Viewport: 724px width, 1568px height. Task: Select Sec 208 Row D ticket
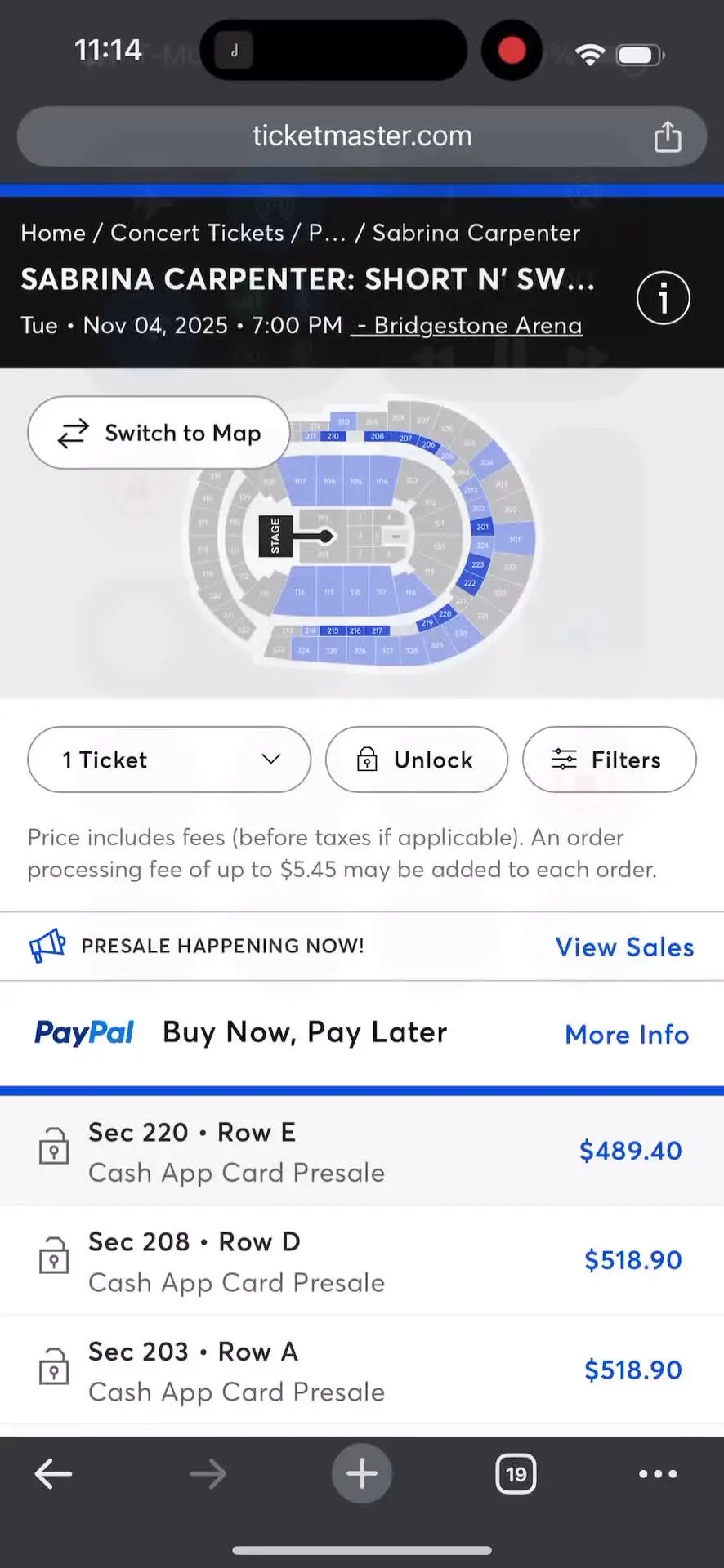tap(362, 1261)
